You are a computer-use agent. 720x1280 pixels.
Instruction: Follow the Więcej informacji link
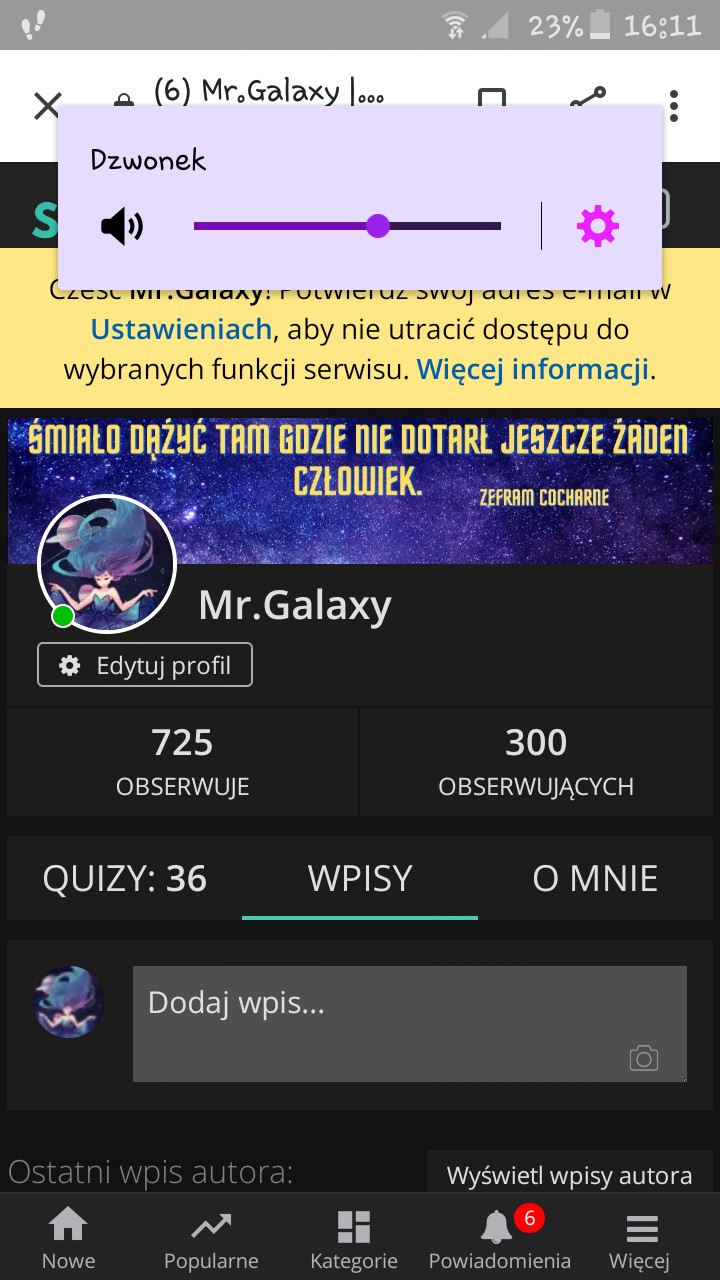[x=533, y=369]
